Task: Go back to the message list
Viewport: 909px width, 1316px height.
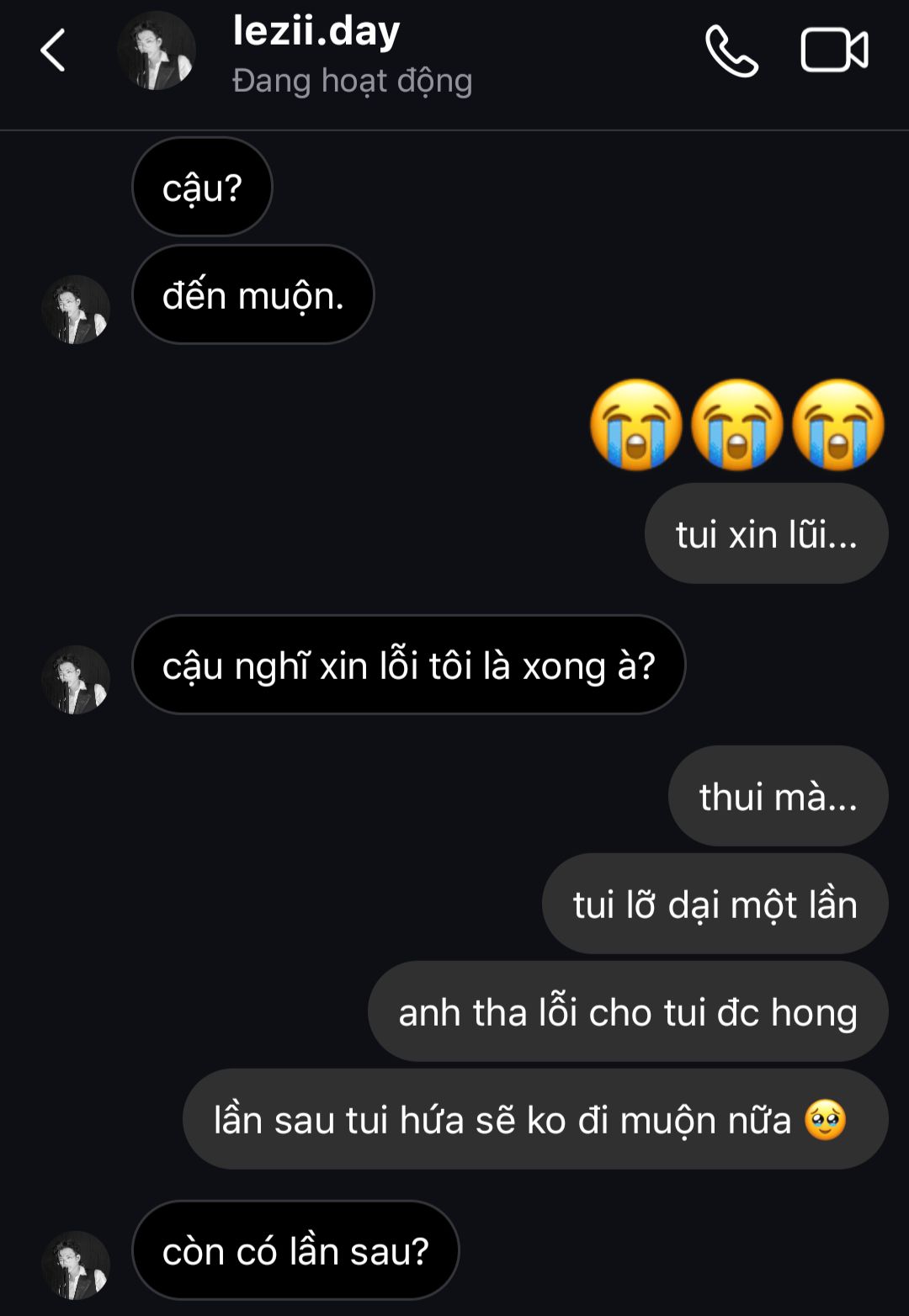Action: click(53, 50)
